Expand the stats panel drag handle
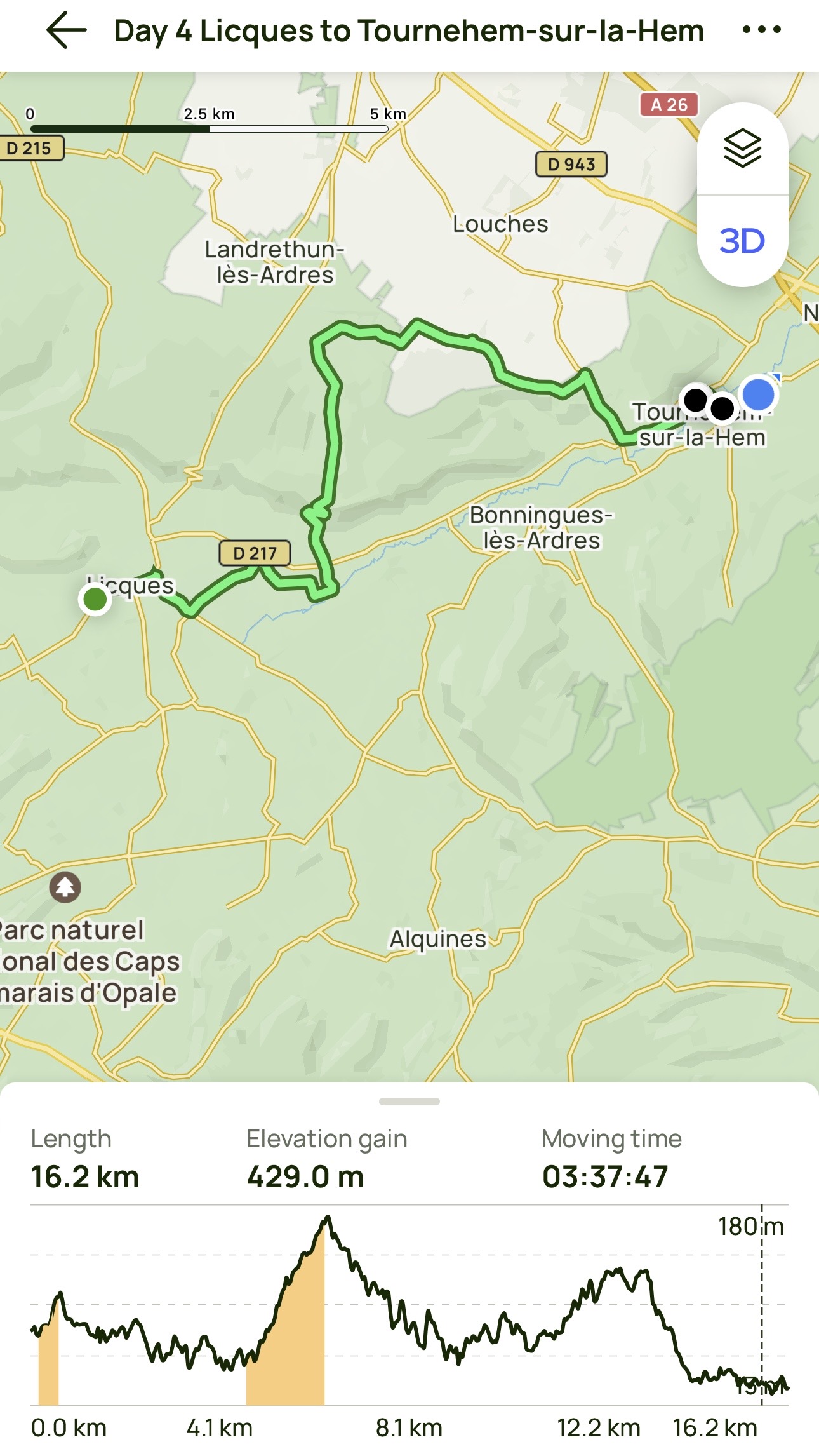This screenshot has height=1456, width=819. point(409,1102)
